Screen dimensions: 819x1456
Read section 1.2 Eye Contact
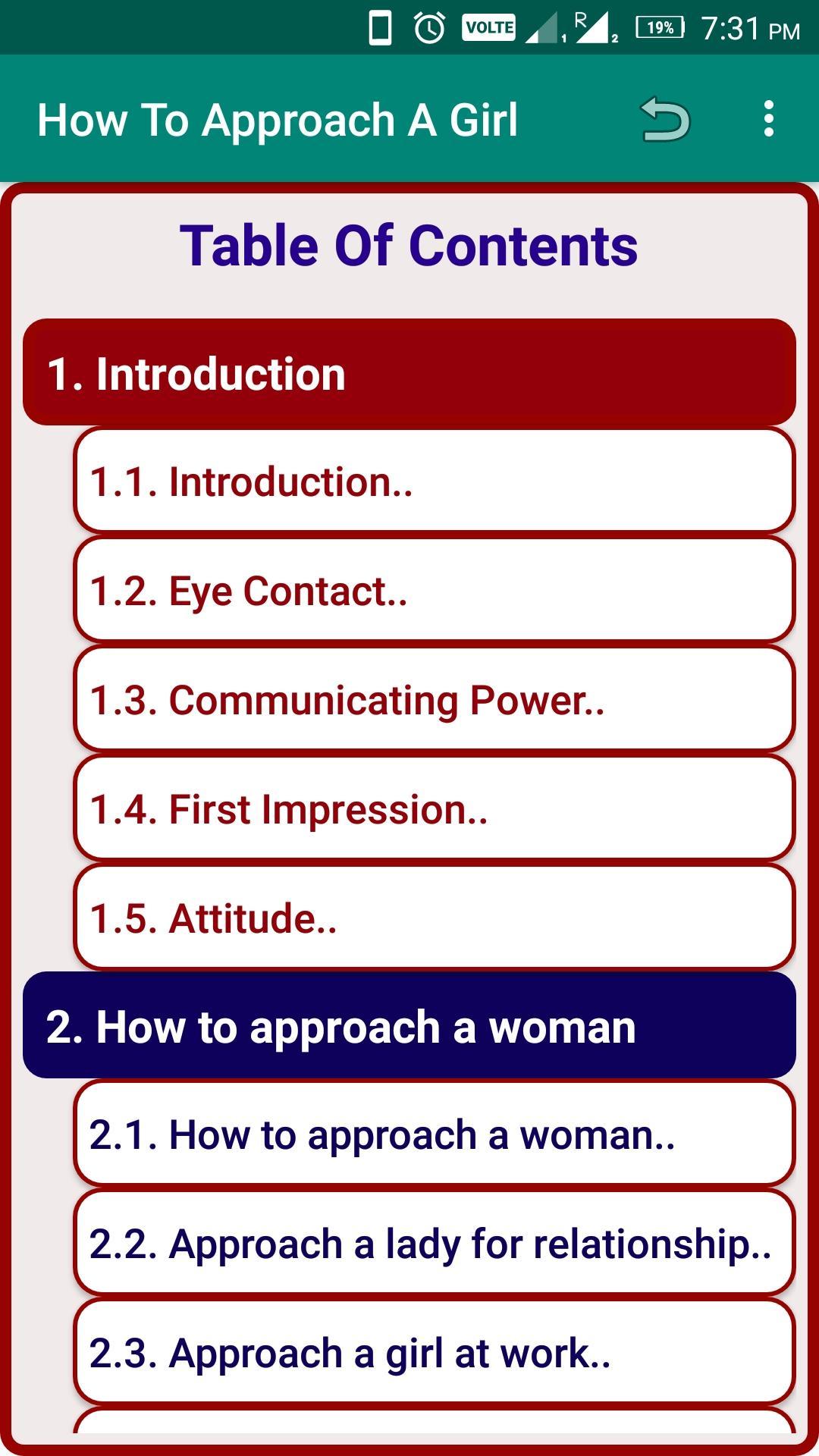tap(434, 591)
